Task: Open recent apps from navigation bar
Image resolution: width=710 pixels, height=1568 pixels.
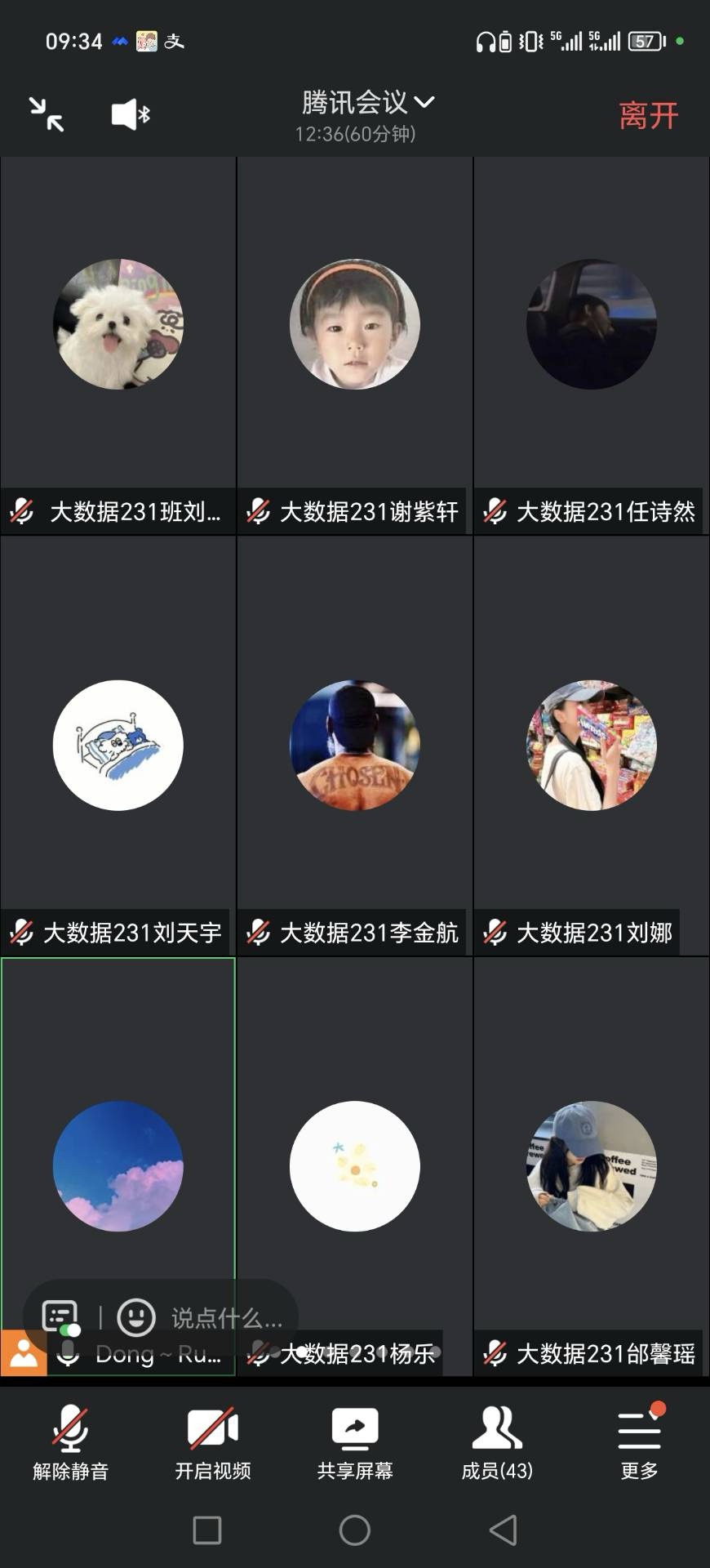Action: pyautogui.click(x=207, y=1530)
